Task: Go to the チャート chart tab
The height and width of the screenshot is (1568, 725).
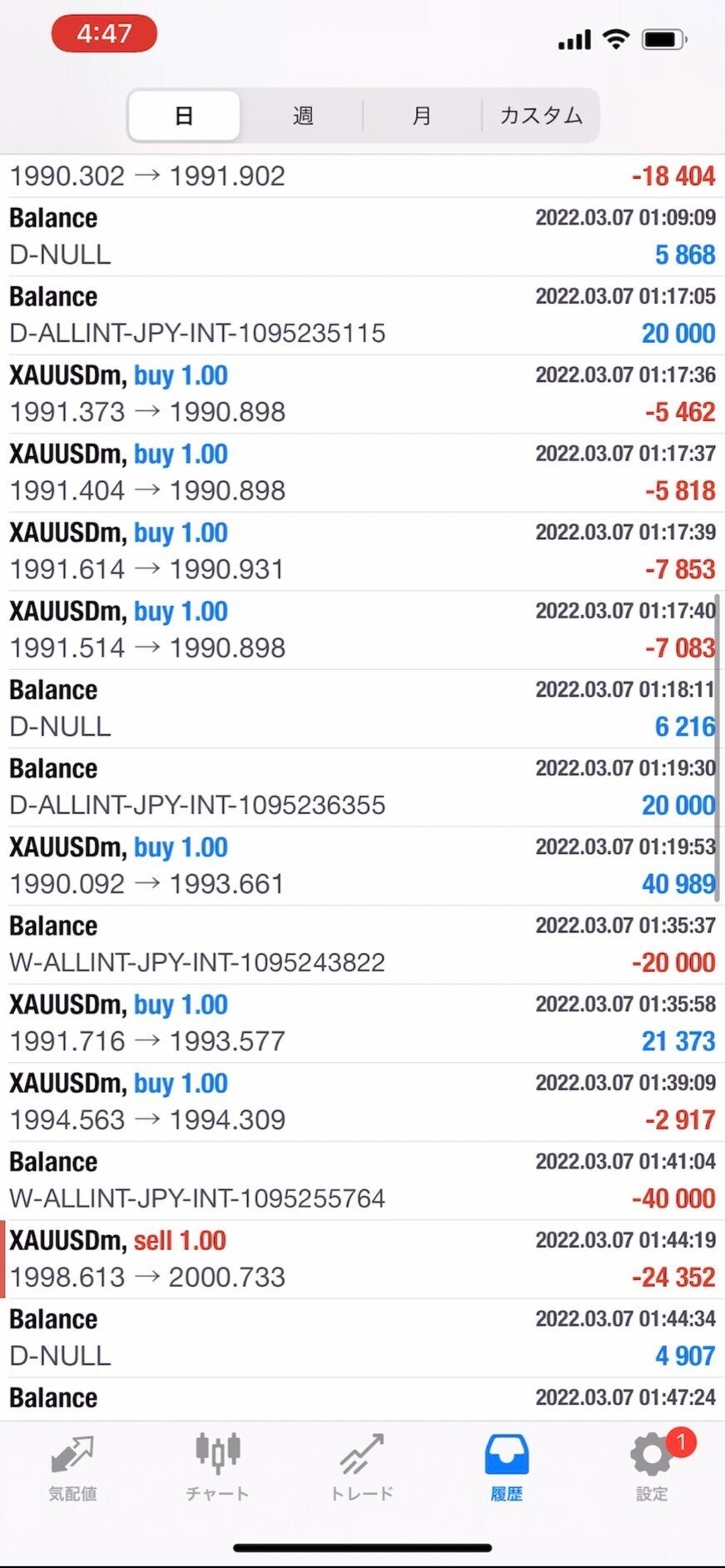Action: [217, 1468]
